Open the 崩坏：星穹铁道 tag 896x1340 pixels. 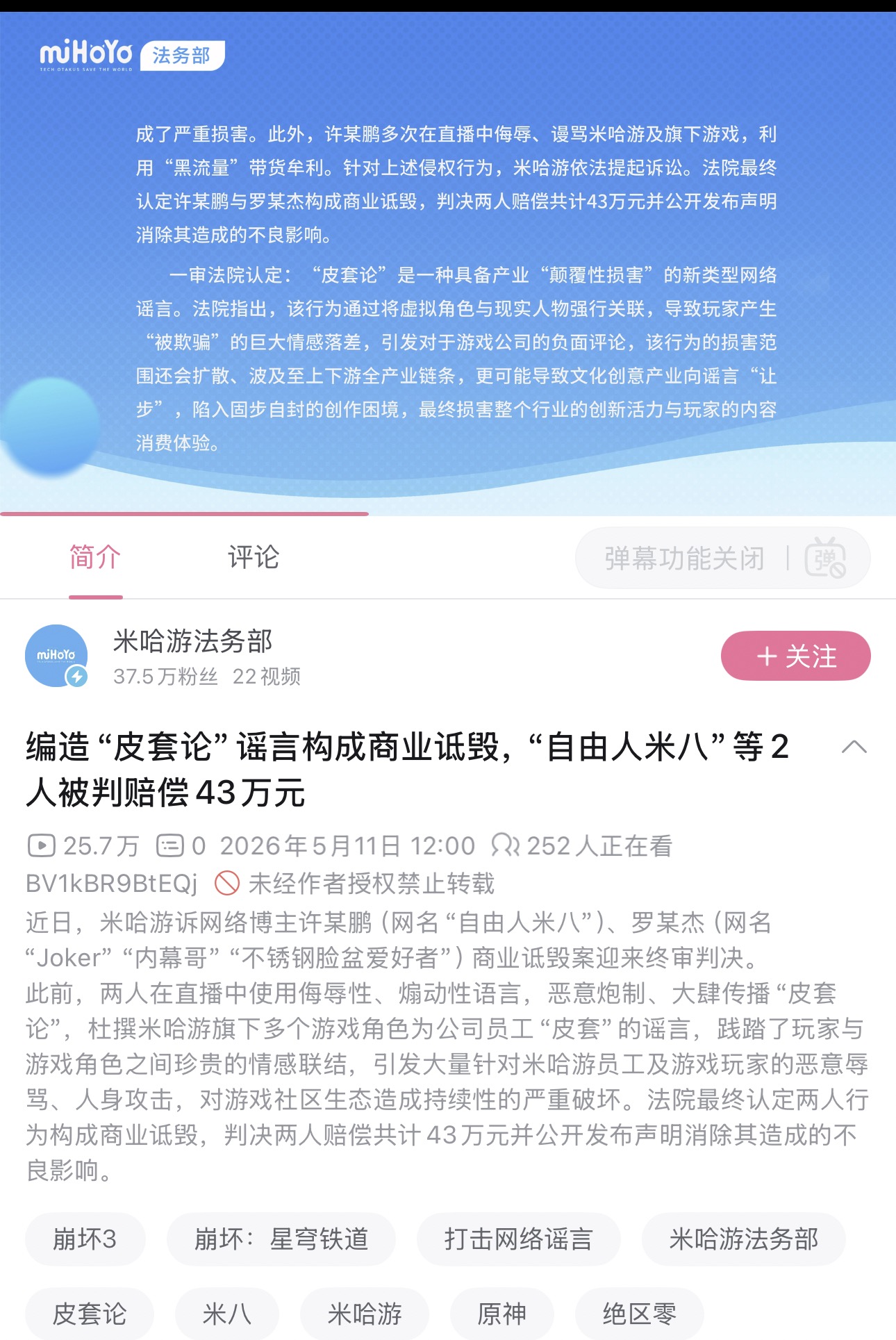tap(281, 1239)
